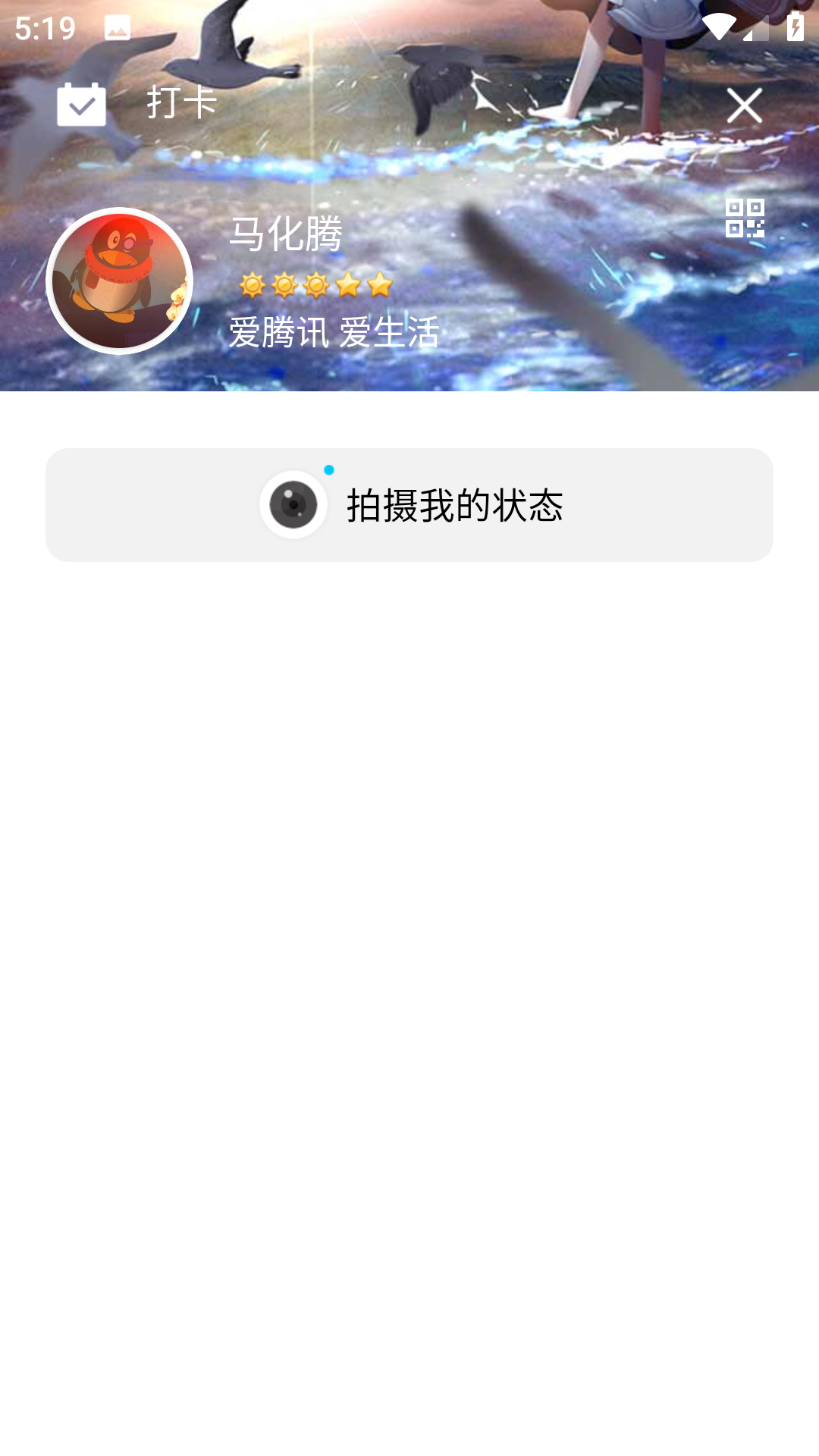Tap the camera icon to shoot status
This screenshot has width=819, height=1456.
[x=296, y=504]
